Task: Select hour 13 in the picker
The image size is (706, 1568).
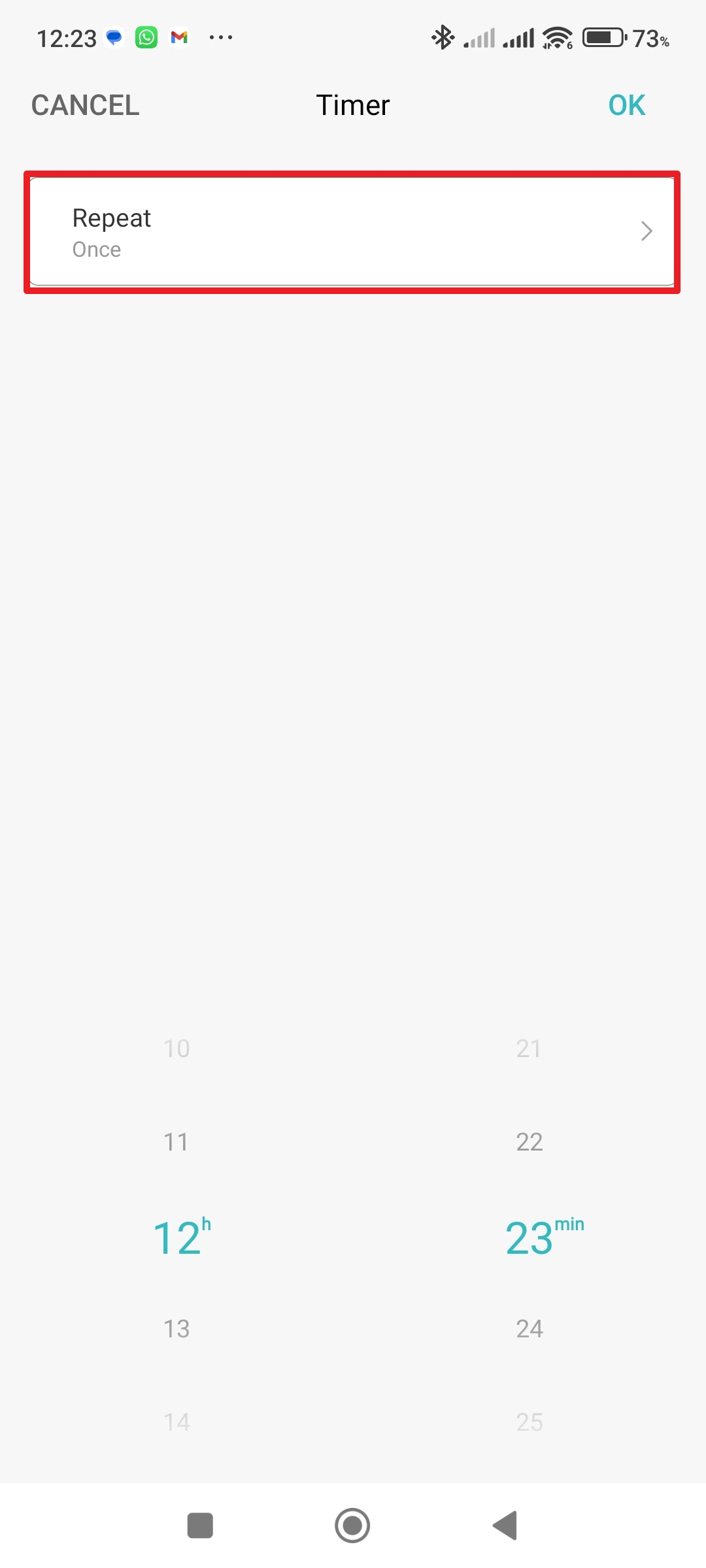Action: pos(176,1328)
